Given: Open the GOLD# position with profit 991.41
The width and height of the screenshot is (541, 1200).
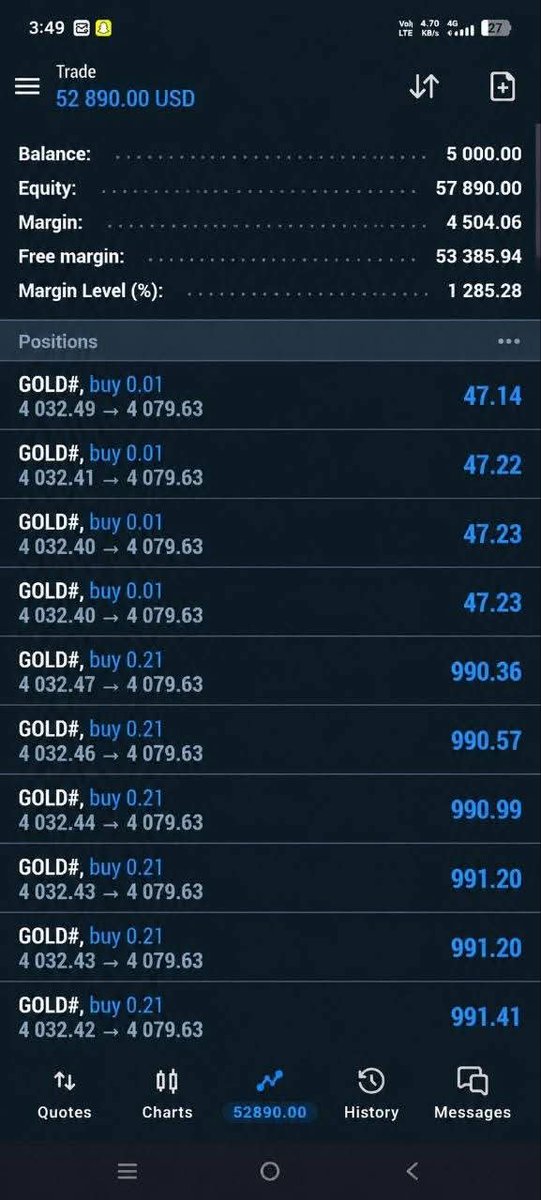Looking at the screenshot, I should tap(270, 1017).
